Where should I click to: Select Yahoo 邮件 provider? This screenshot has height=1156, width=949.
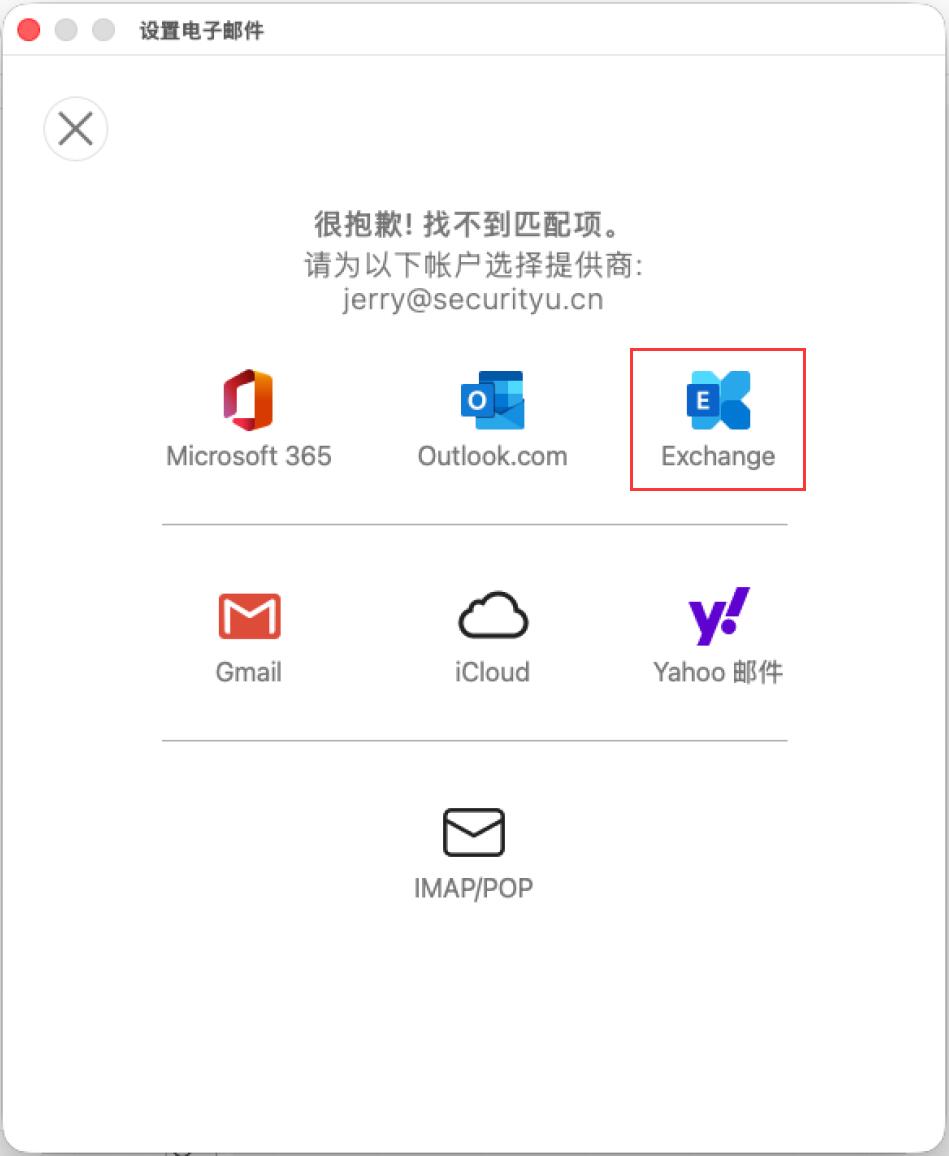[x=718, y=636]
